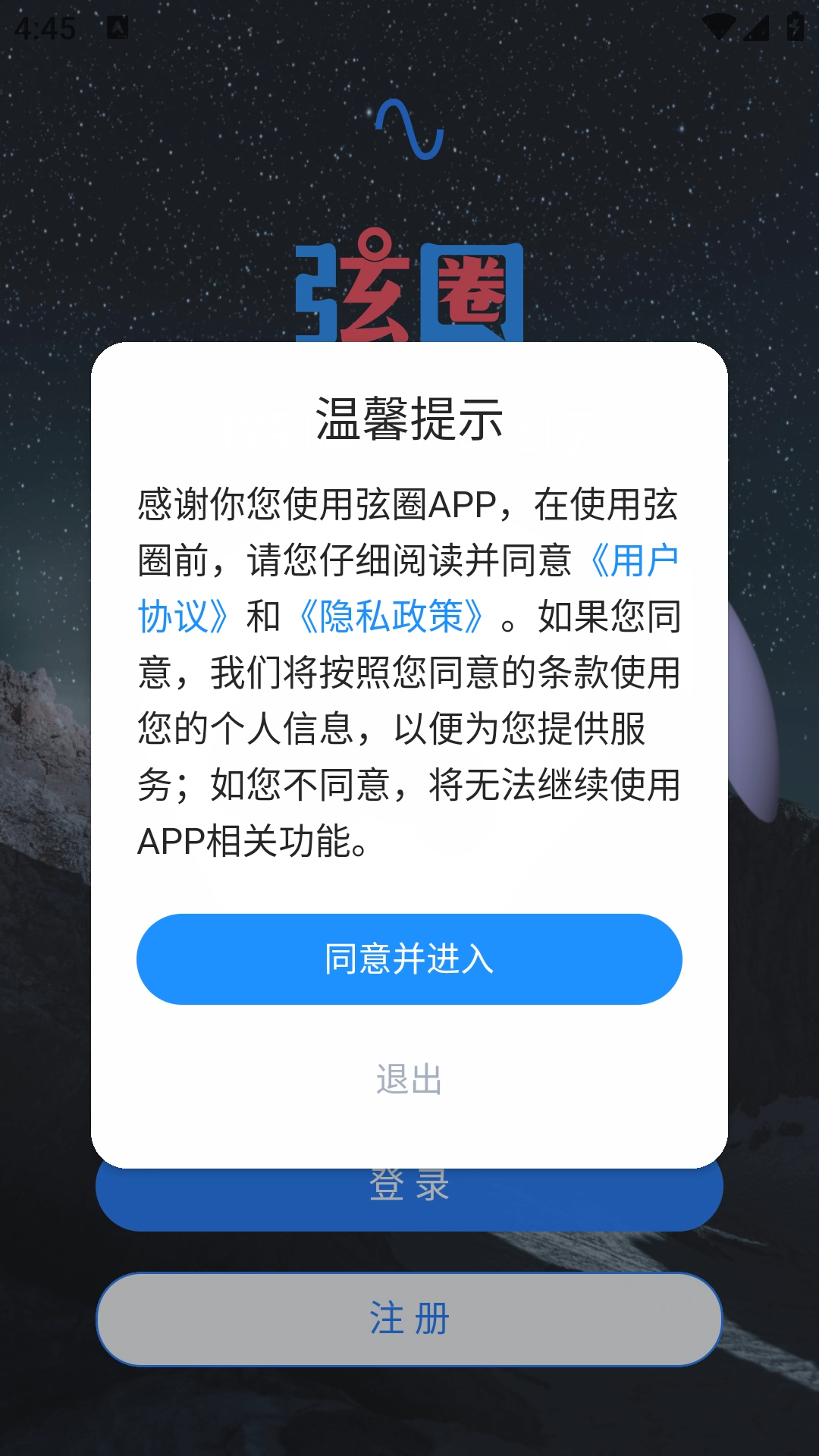The image size is (819, 1456).
Task: Tap 退出 to exit the app
Action: 409,1079
